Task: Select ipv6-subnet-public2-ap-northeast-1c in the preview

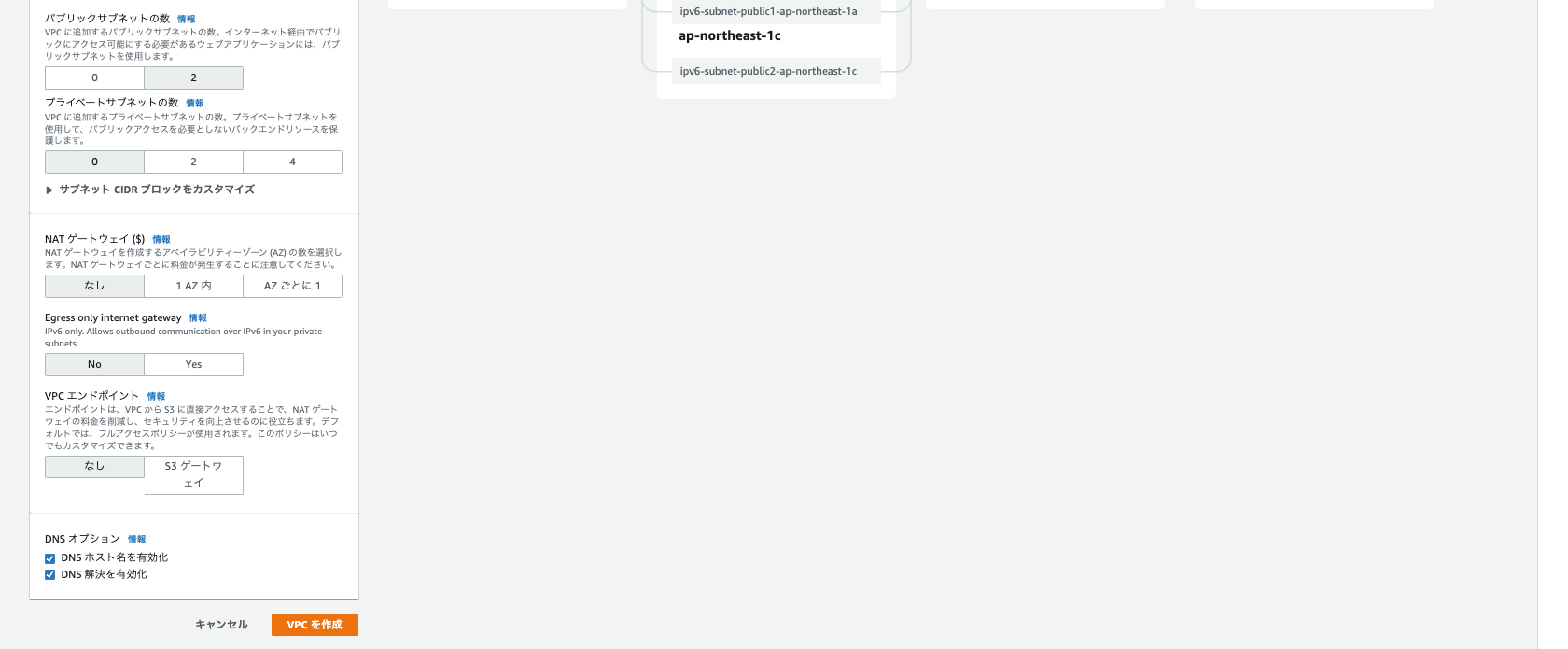Action: pyautogui.click(x=768, y=71)
